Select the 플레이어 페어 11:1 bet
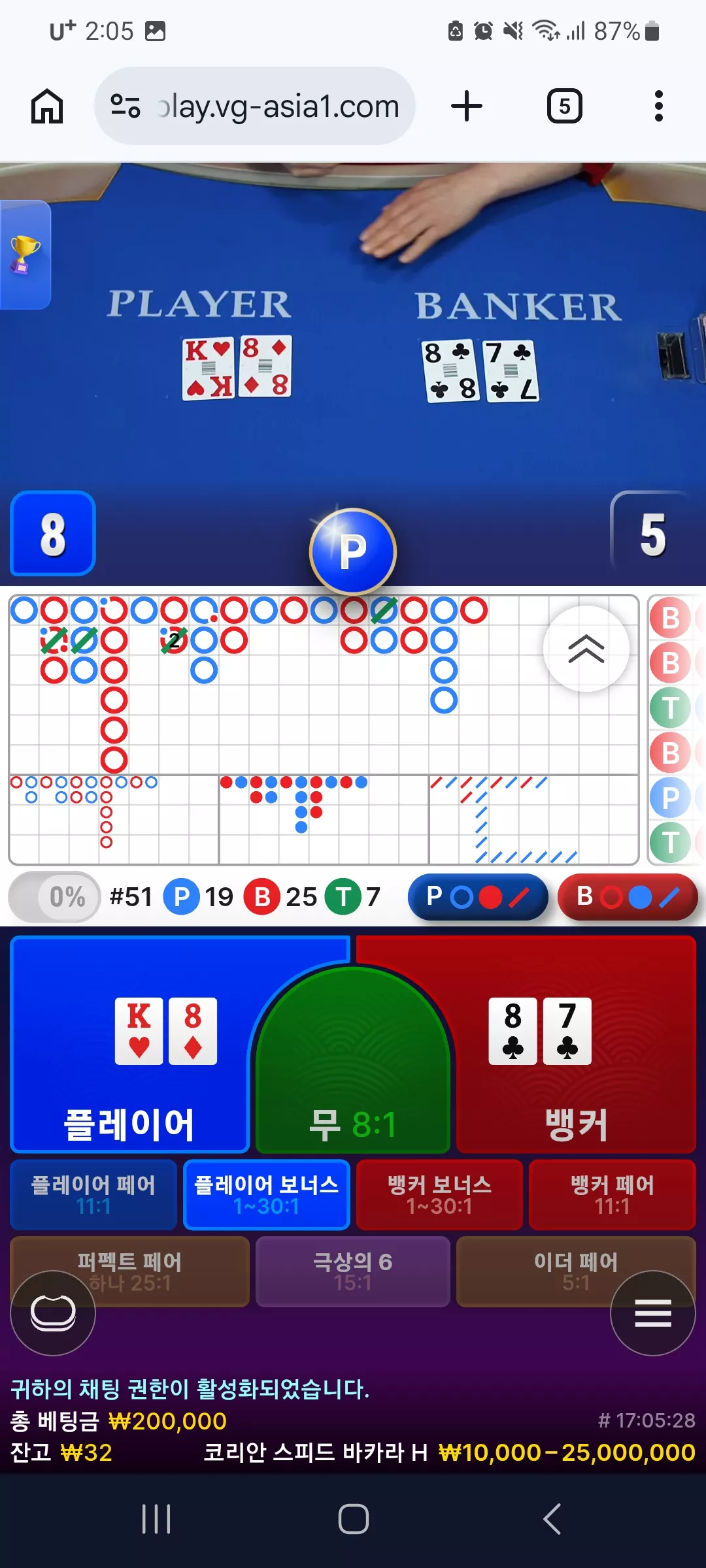706x1568 pixels. 93,1195
